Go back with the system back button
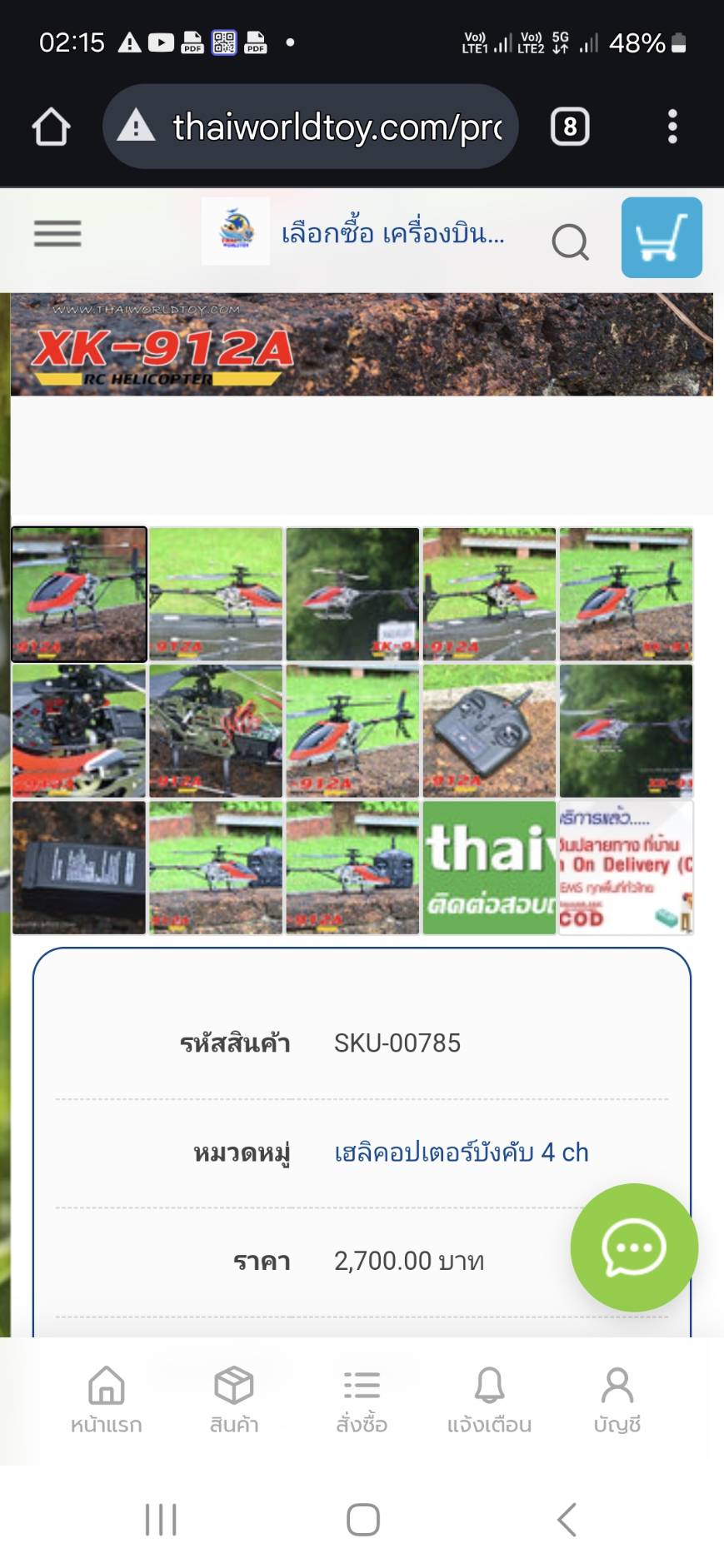Image resolution: width=724 pixels, height=1568 pixels. pos(567,1520)
